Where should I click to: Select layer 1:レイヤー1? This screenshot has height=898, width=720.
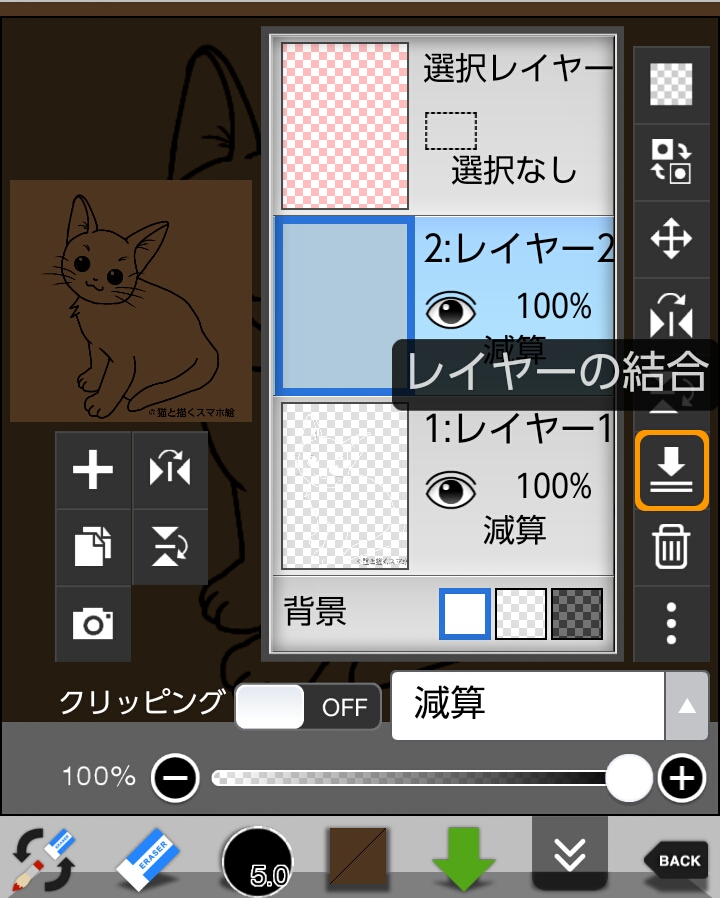445,485
